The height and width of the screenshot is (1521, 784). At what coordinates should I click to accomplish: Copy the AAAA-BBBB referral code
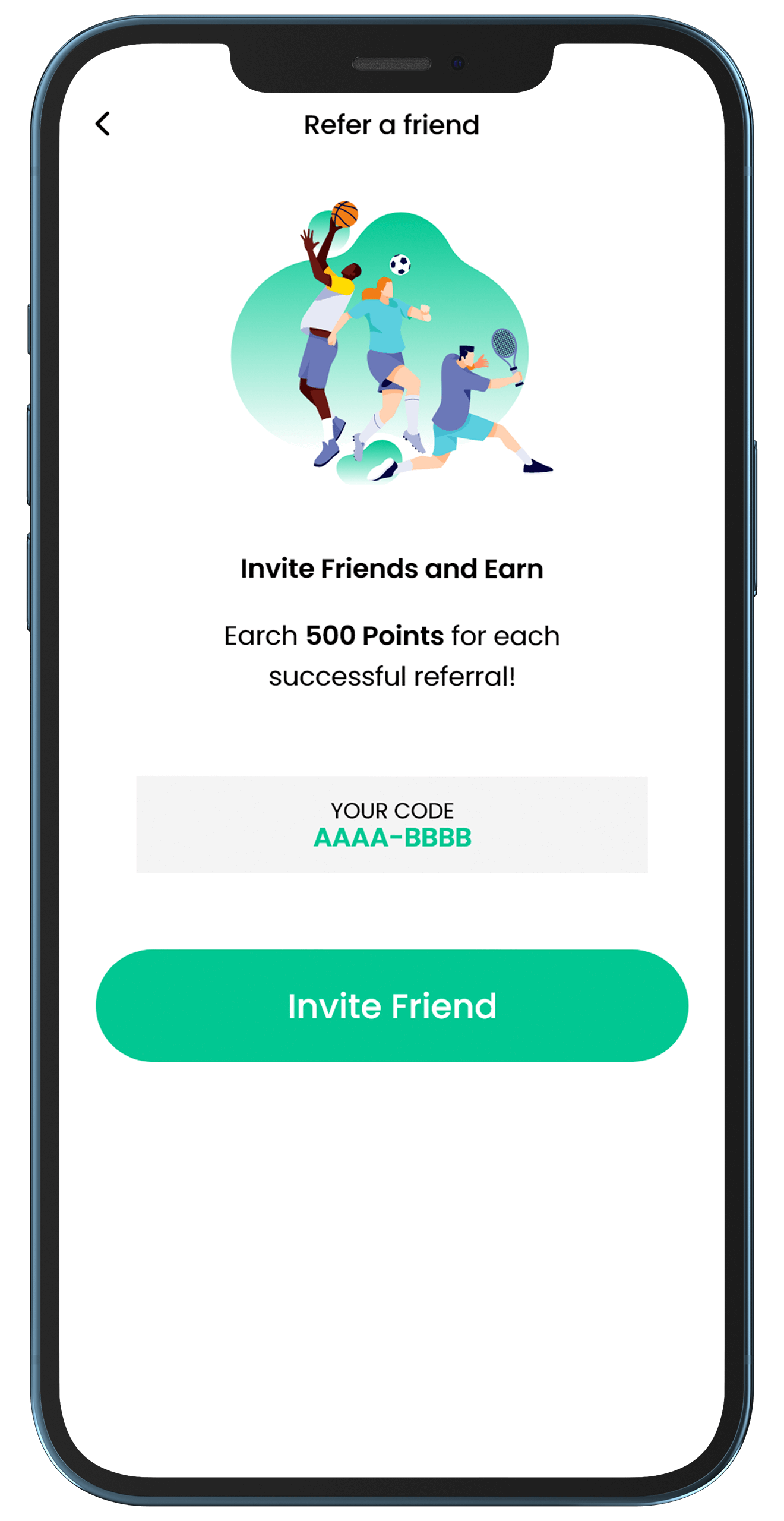tap(392, 837)
